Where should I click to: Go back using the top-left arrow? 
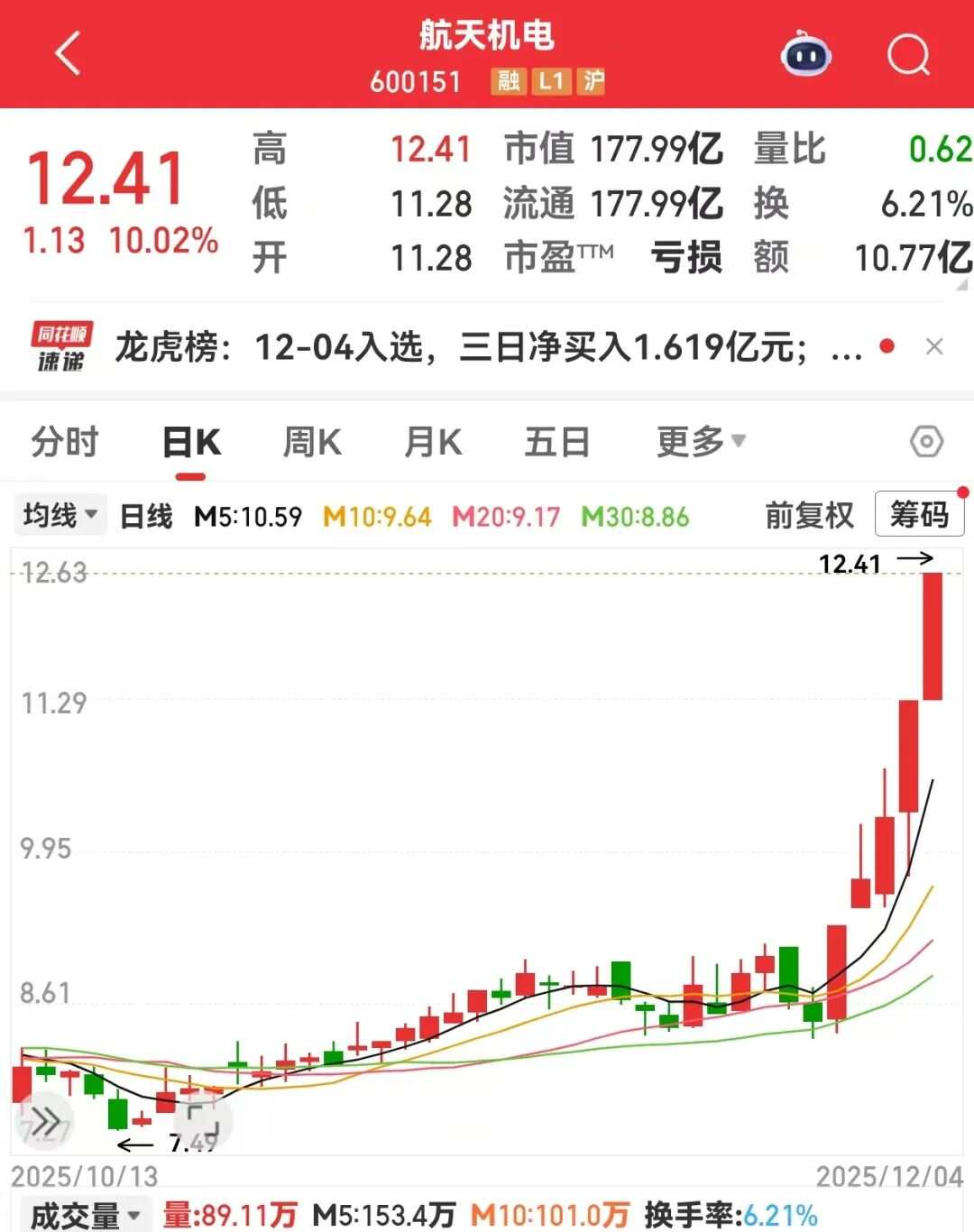coord(68,53)
